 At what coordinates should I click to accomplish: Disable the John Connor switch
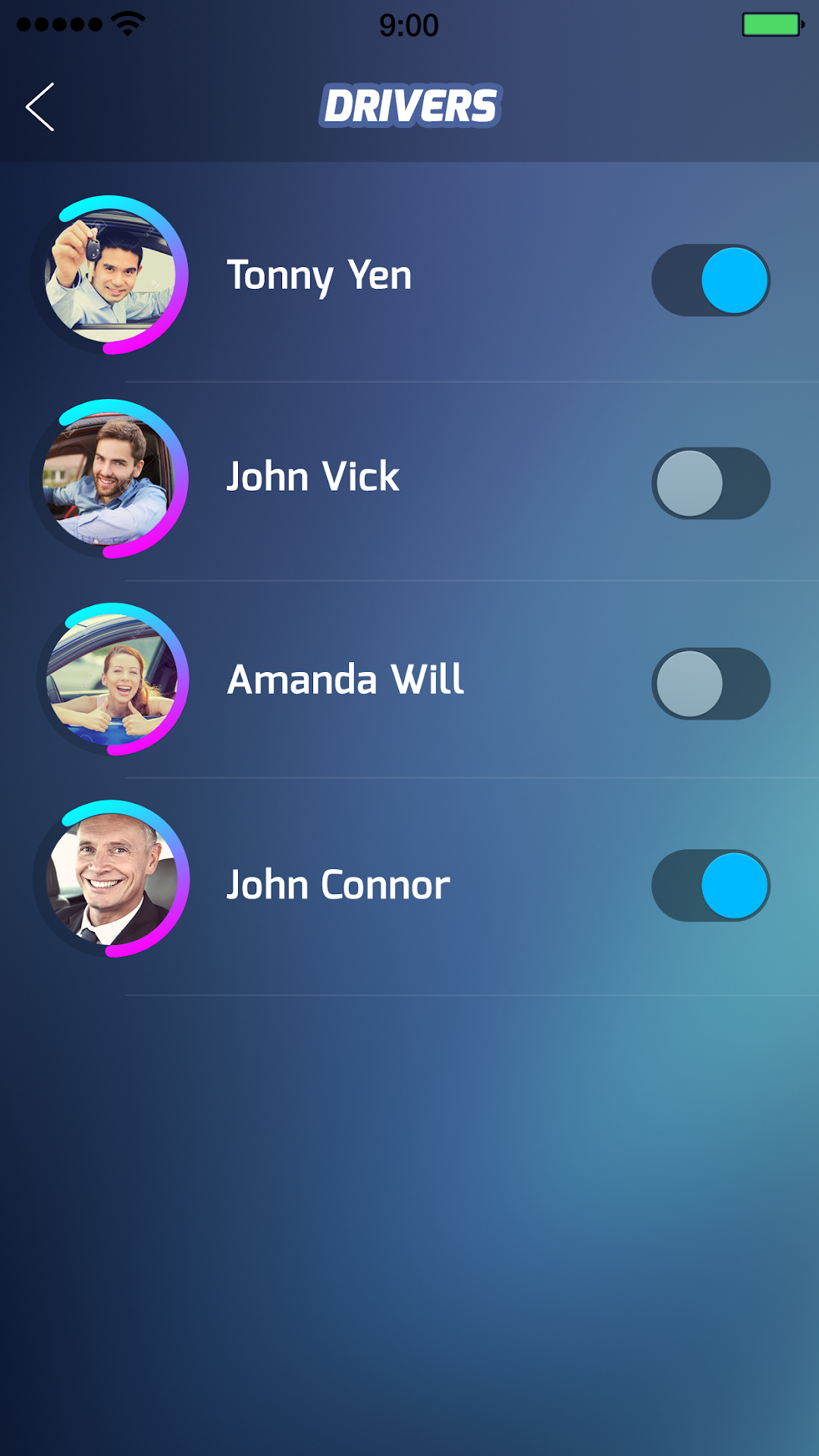coord(711,885)
